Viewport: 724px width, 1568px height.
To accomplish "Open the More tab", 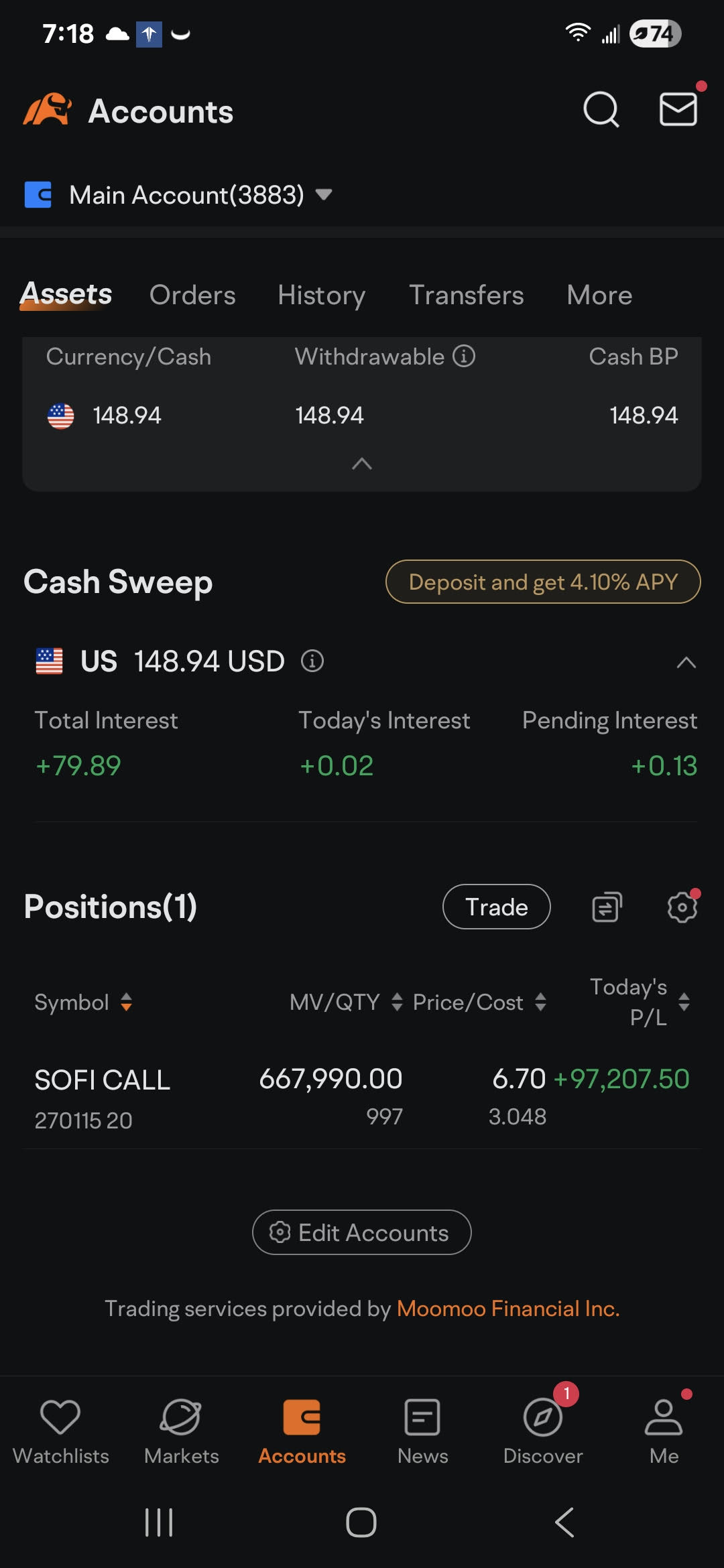I will click(599, 295).
